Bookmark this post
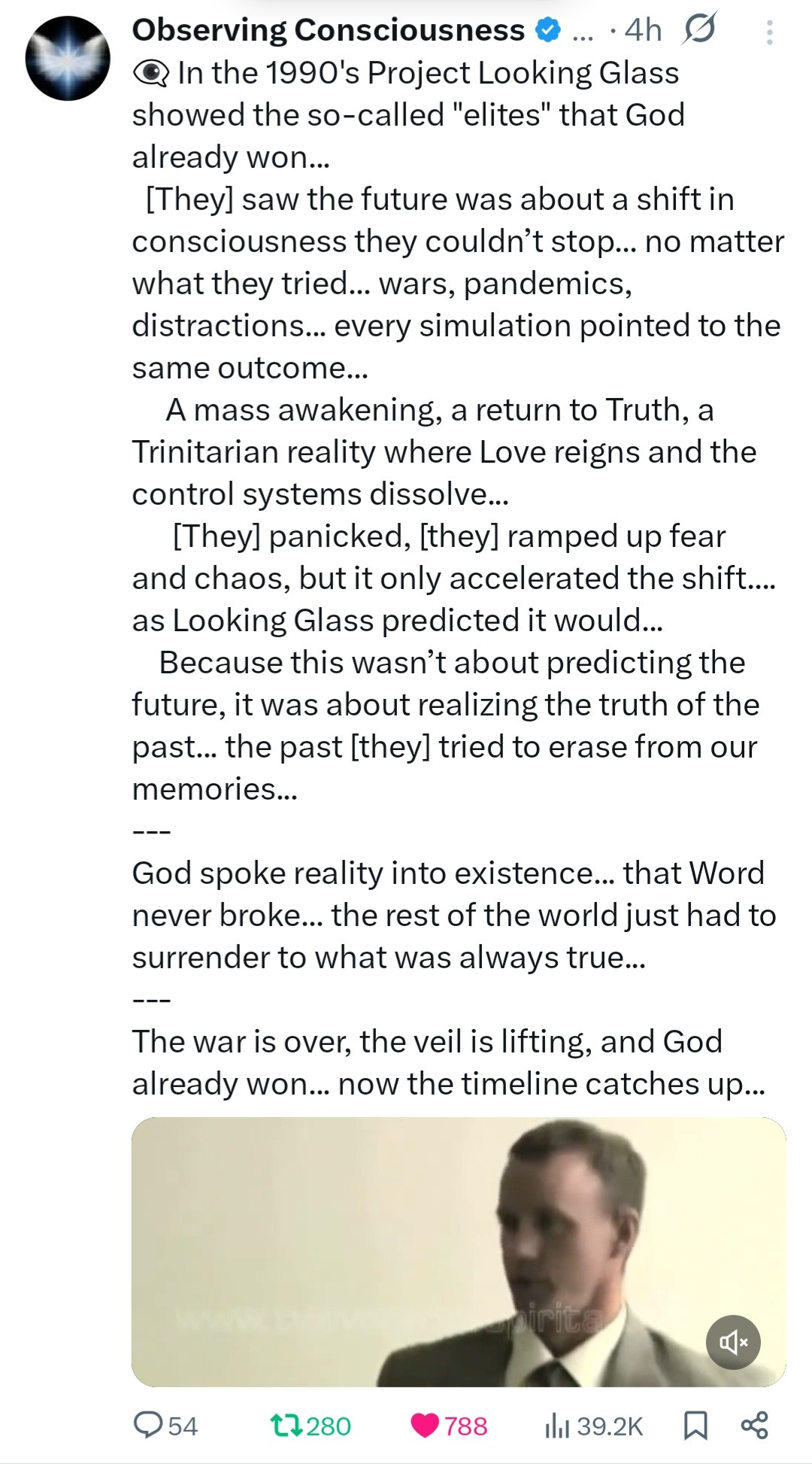 [695, 1425]
